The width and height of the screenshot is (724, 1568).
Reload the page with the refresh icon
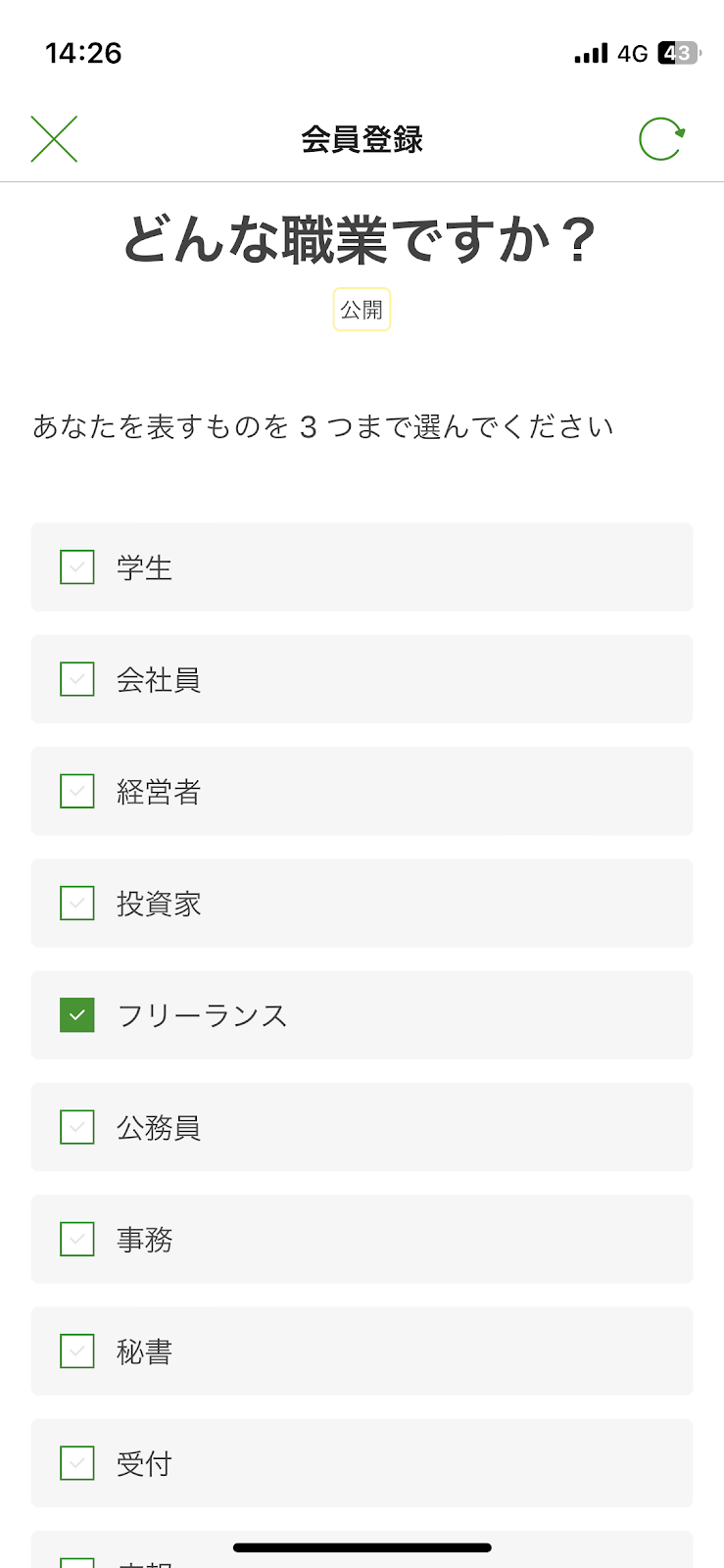(x=661, y=139)
